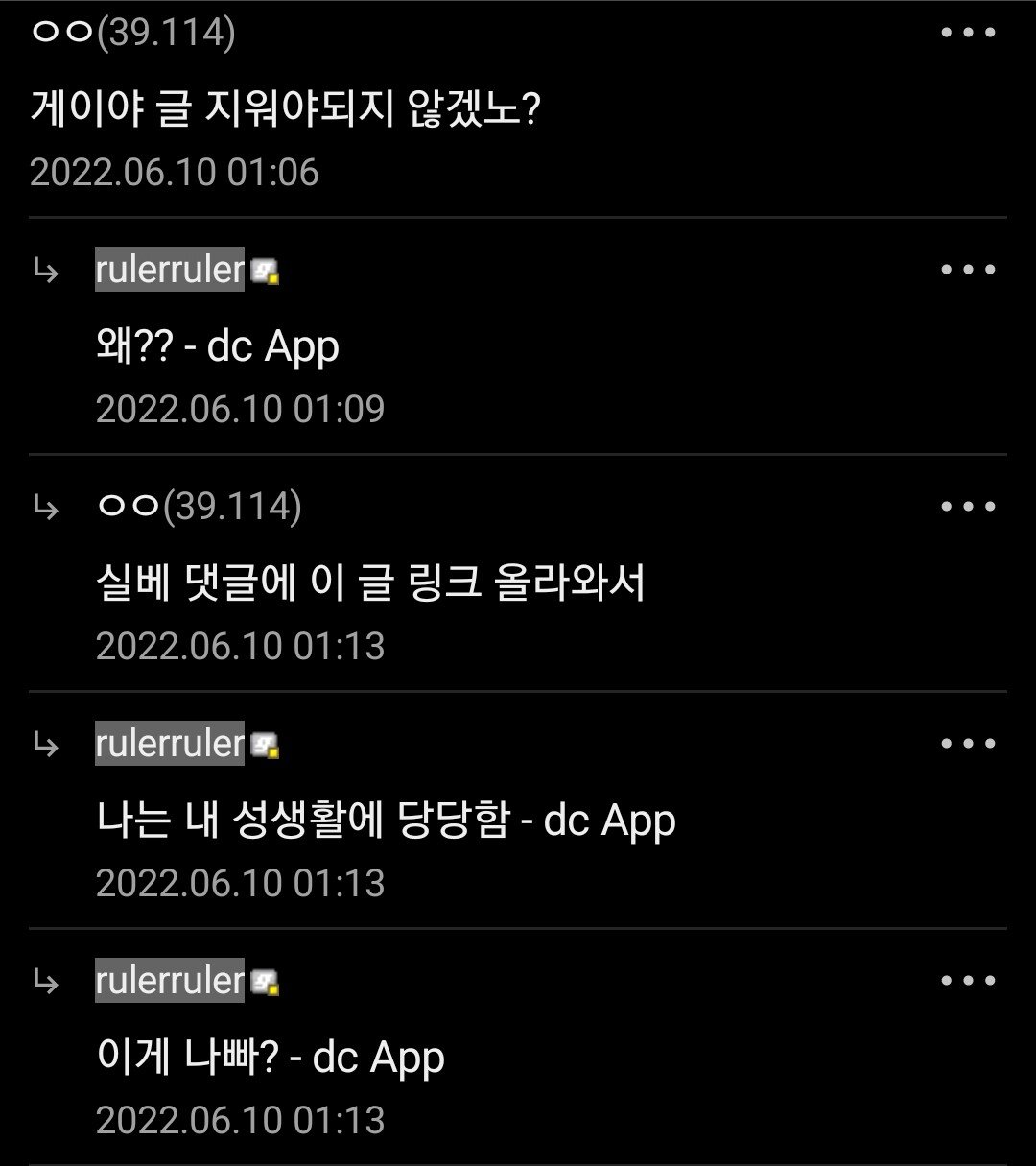Viewport: 1036px width, 1166px height.
Task: Tap the overflow dots on the "나는 내 성생활에 당당함" reply
Action: pyautogui.click(x=968, y=744)
